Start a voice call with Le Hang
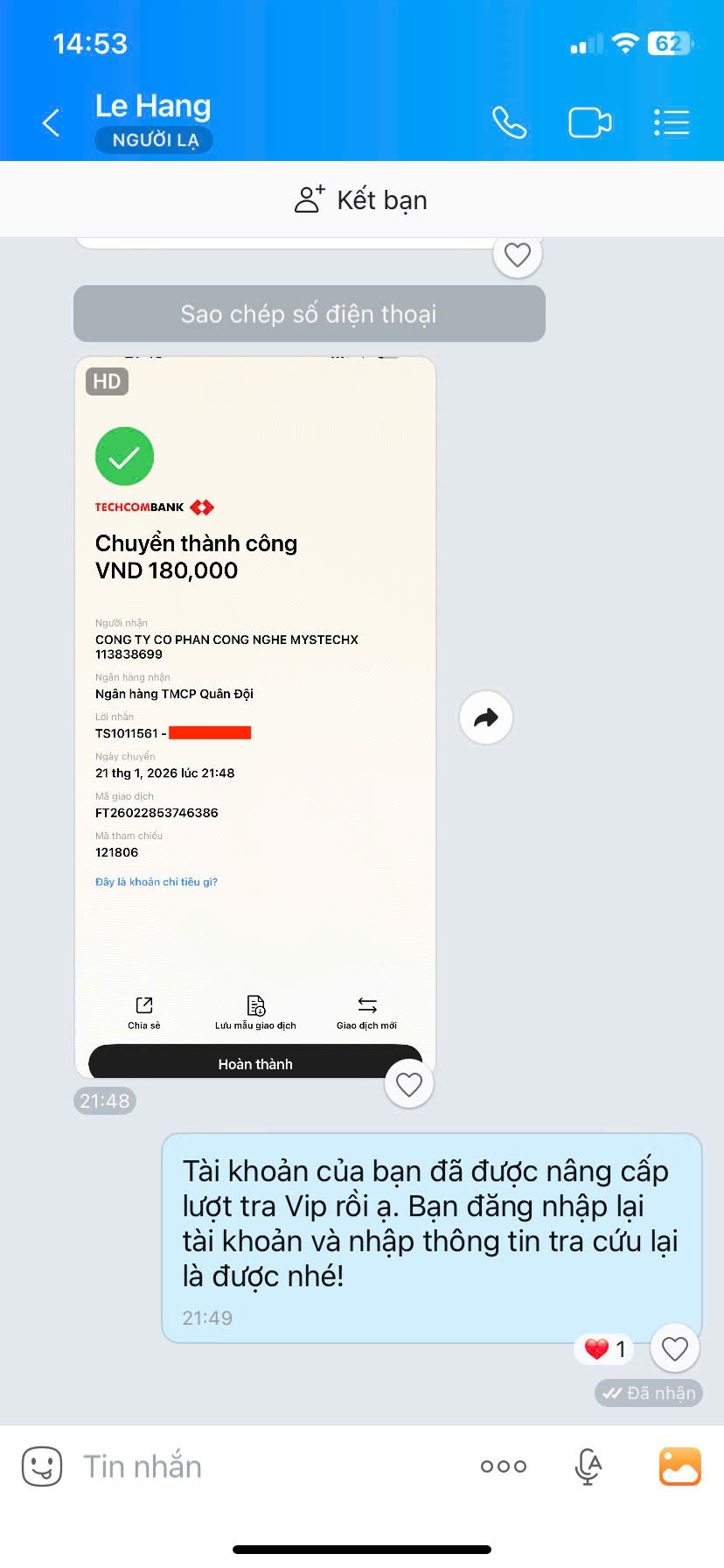 pos(509,122)
